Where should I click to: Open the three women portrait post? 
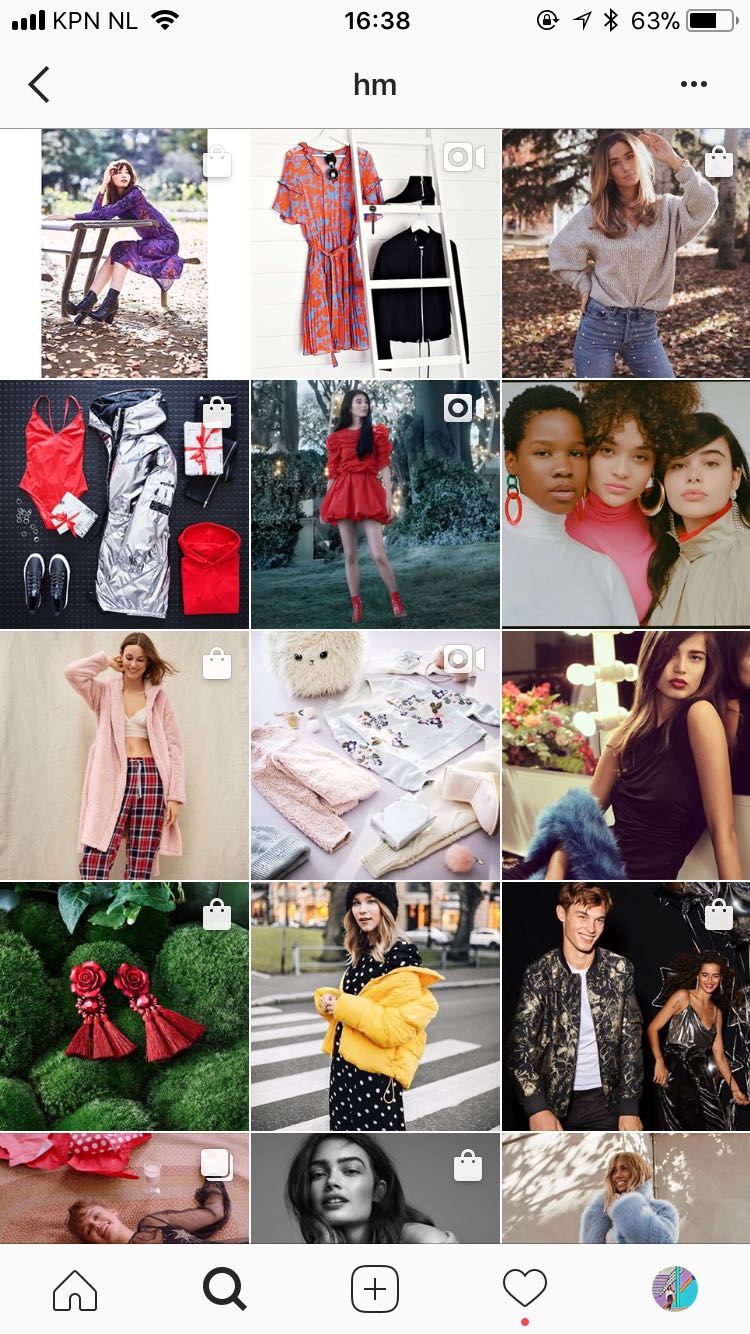click(625, 504)
